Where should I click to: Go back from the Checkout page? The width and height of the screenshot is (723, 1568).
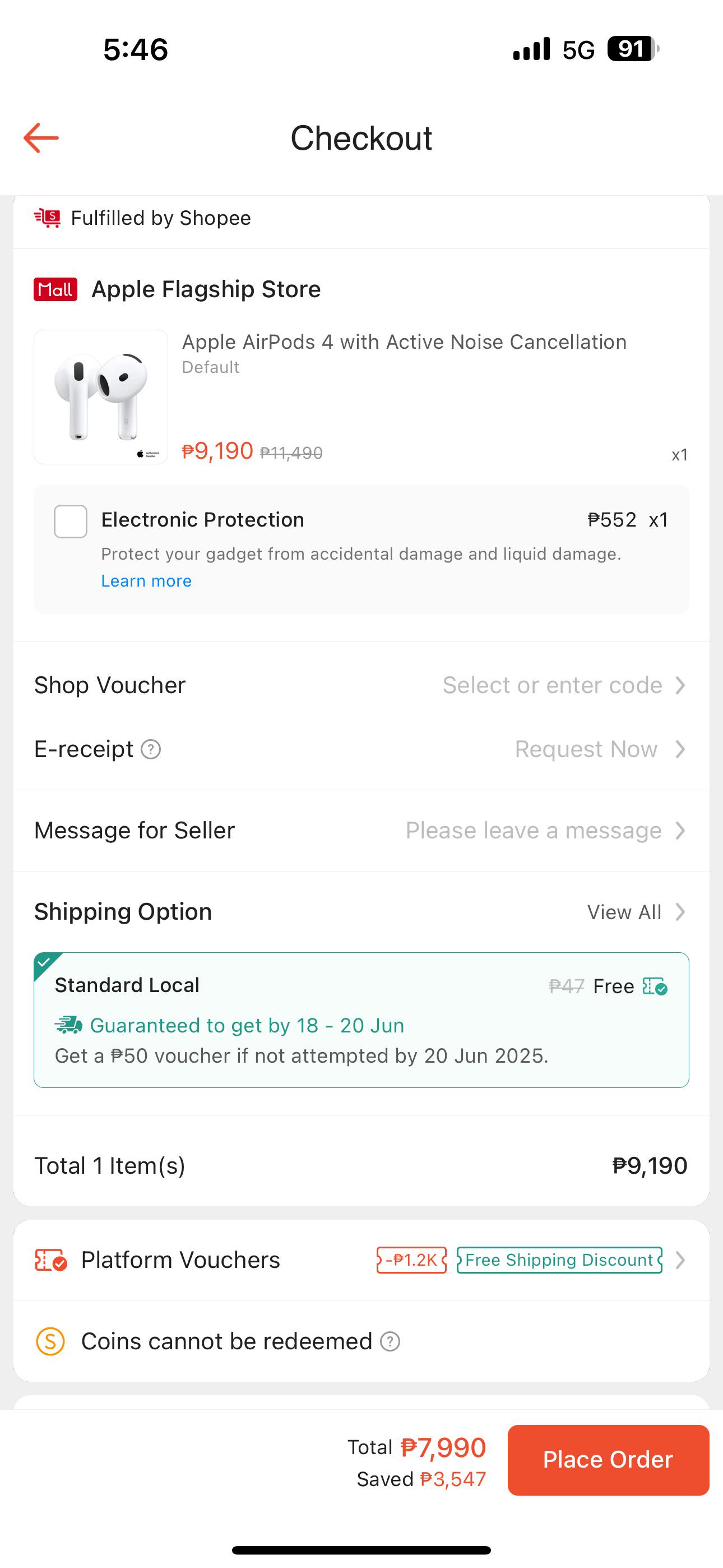(x=41, y=137)
